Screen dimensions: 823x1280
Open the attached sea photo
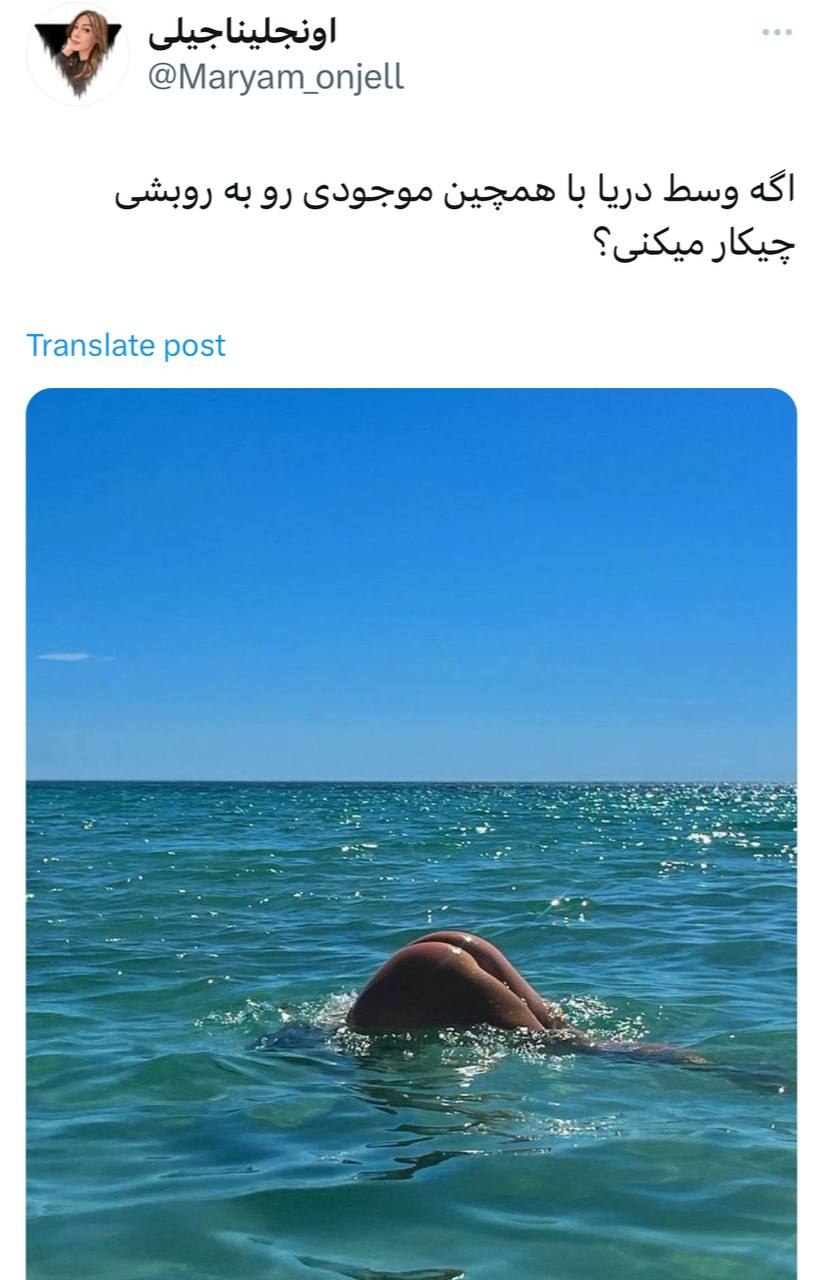(411, 830)
